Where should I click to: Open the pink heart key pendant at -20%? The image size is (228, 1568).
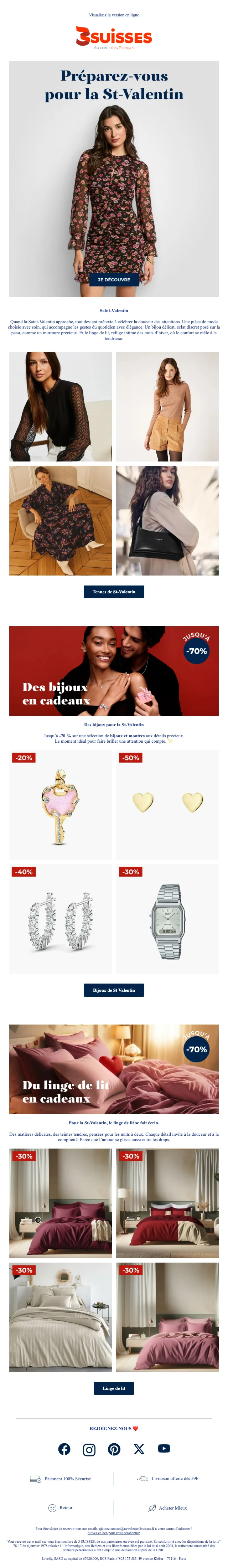[60, 805]
